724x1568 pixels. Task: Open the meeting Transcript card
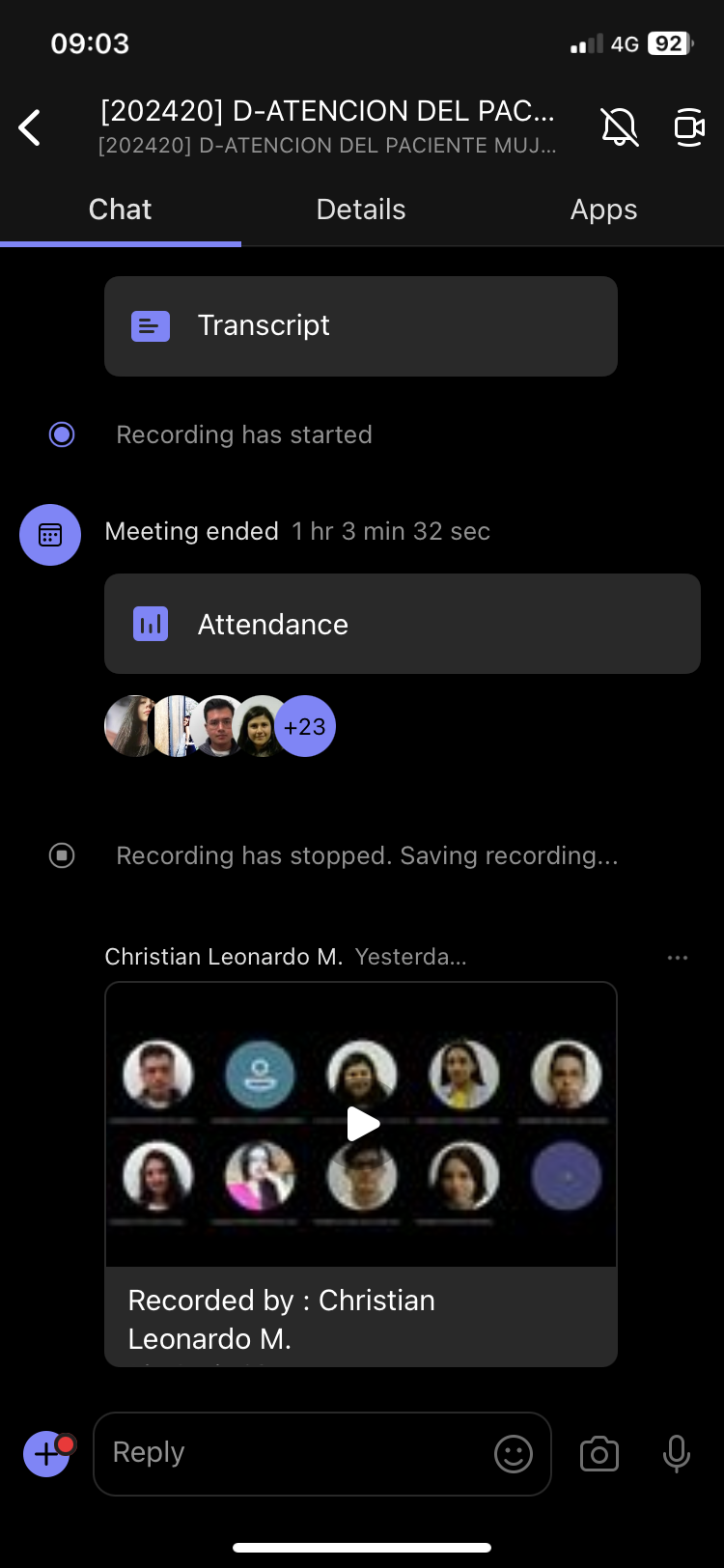pyautogui.click(x=360, y=326)
